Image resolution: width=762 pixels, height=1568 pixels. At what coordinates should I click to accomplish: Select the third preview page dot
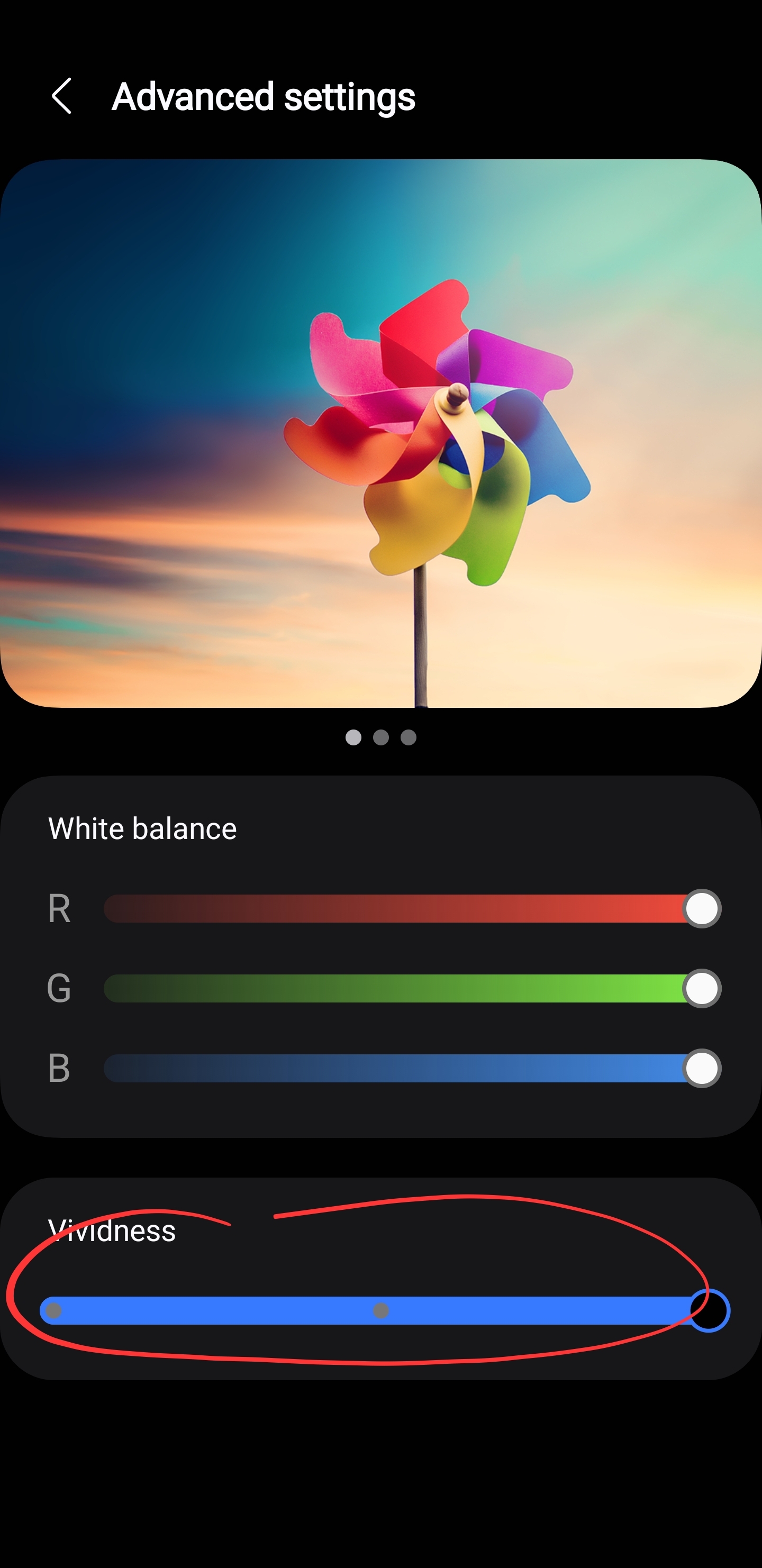(408, 737)
